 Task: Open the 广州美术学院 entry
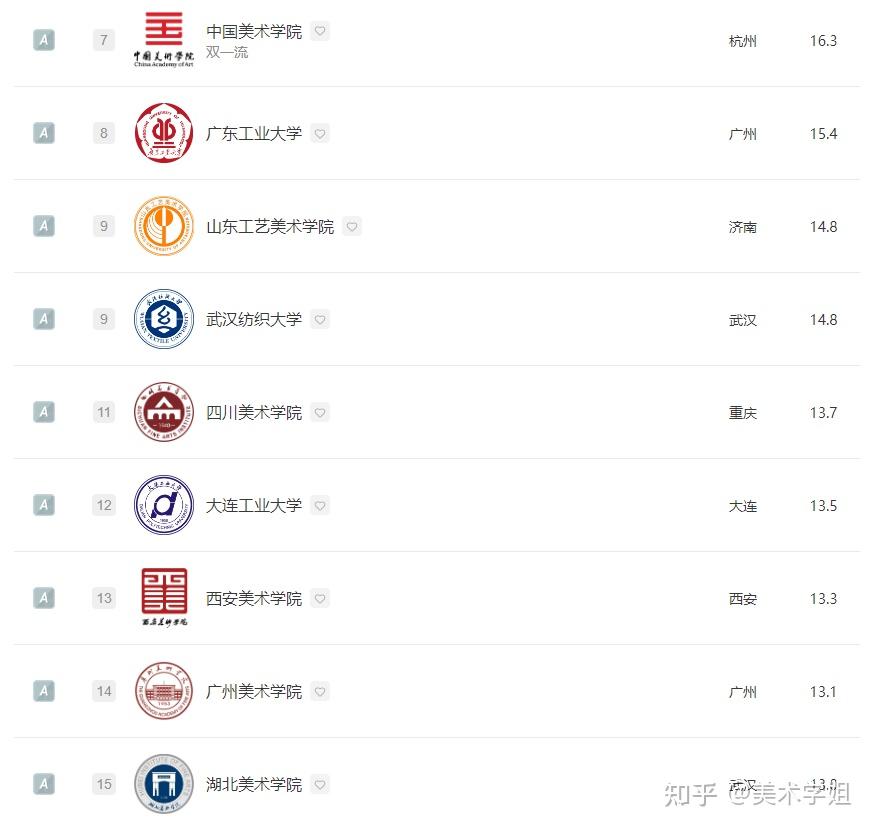253,691
